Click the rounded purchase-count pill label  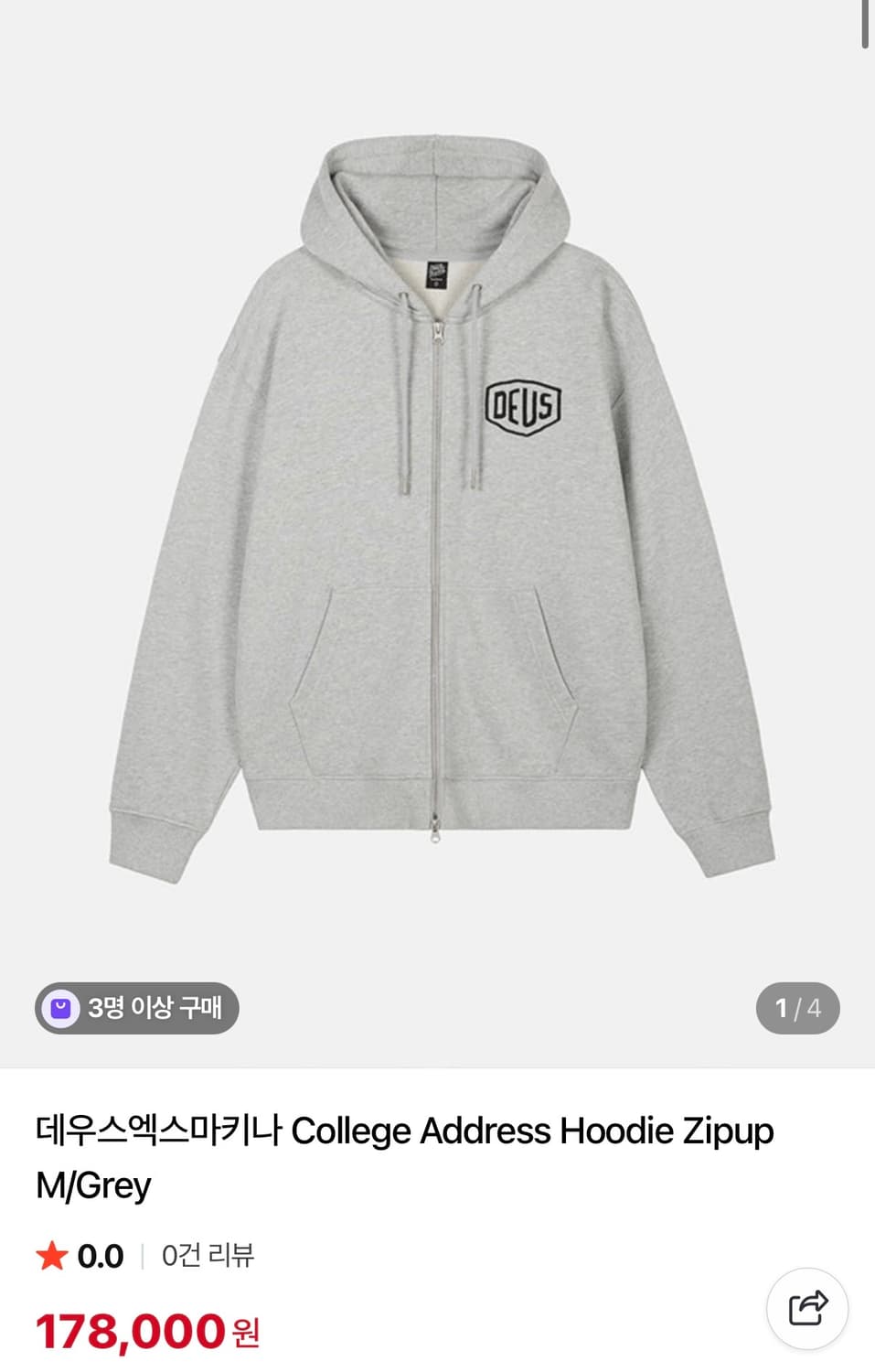click(135, 1009)
